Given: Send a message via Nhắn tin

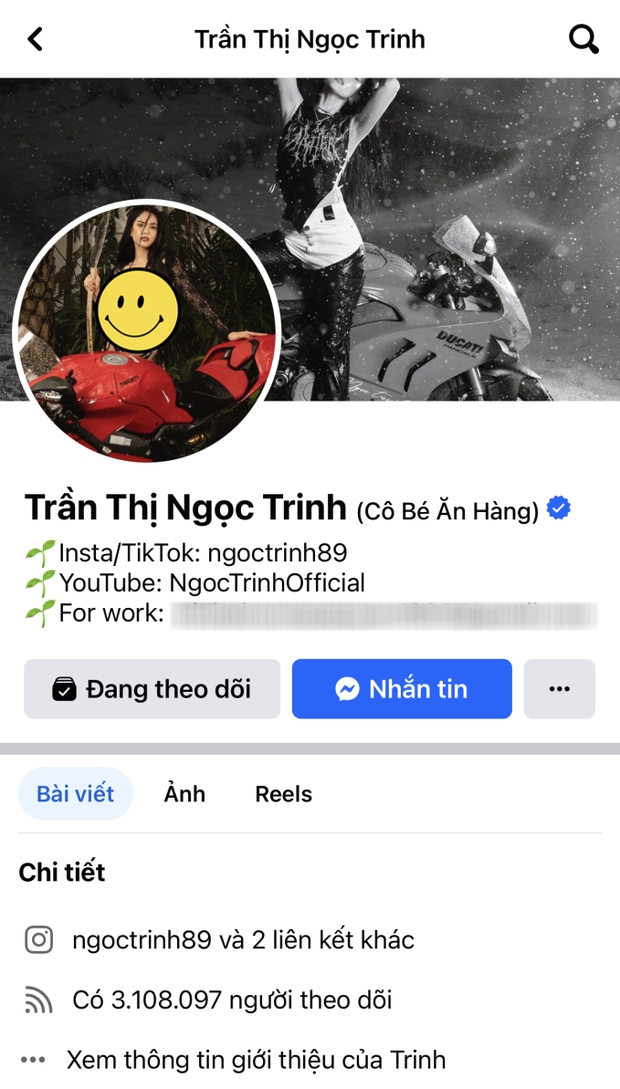Looking at the screenshot, I should pyautogui.click(x=402, y=689).
